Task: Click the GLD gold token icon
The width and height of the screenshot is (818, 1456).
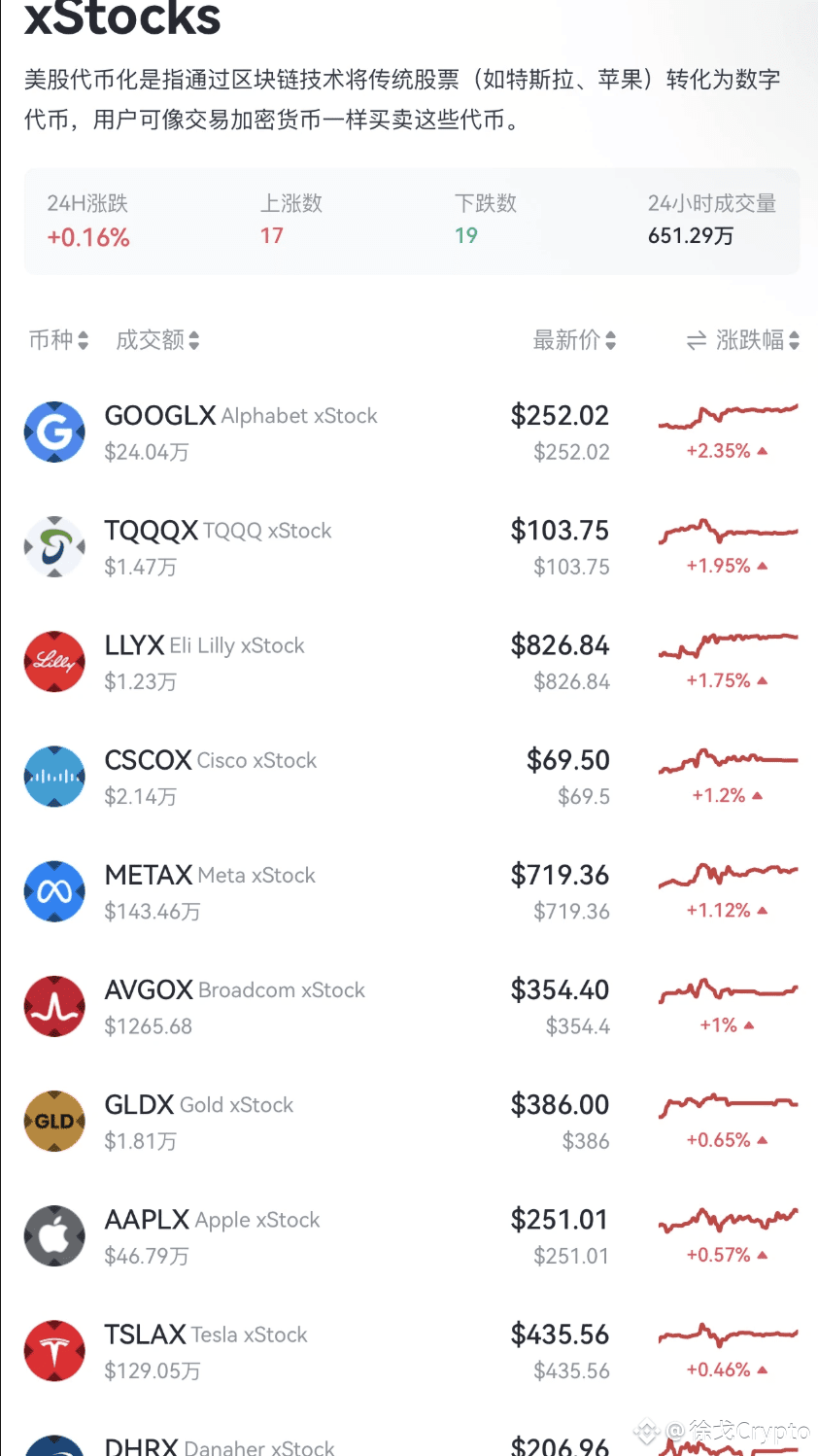Action: 54,1121
